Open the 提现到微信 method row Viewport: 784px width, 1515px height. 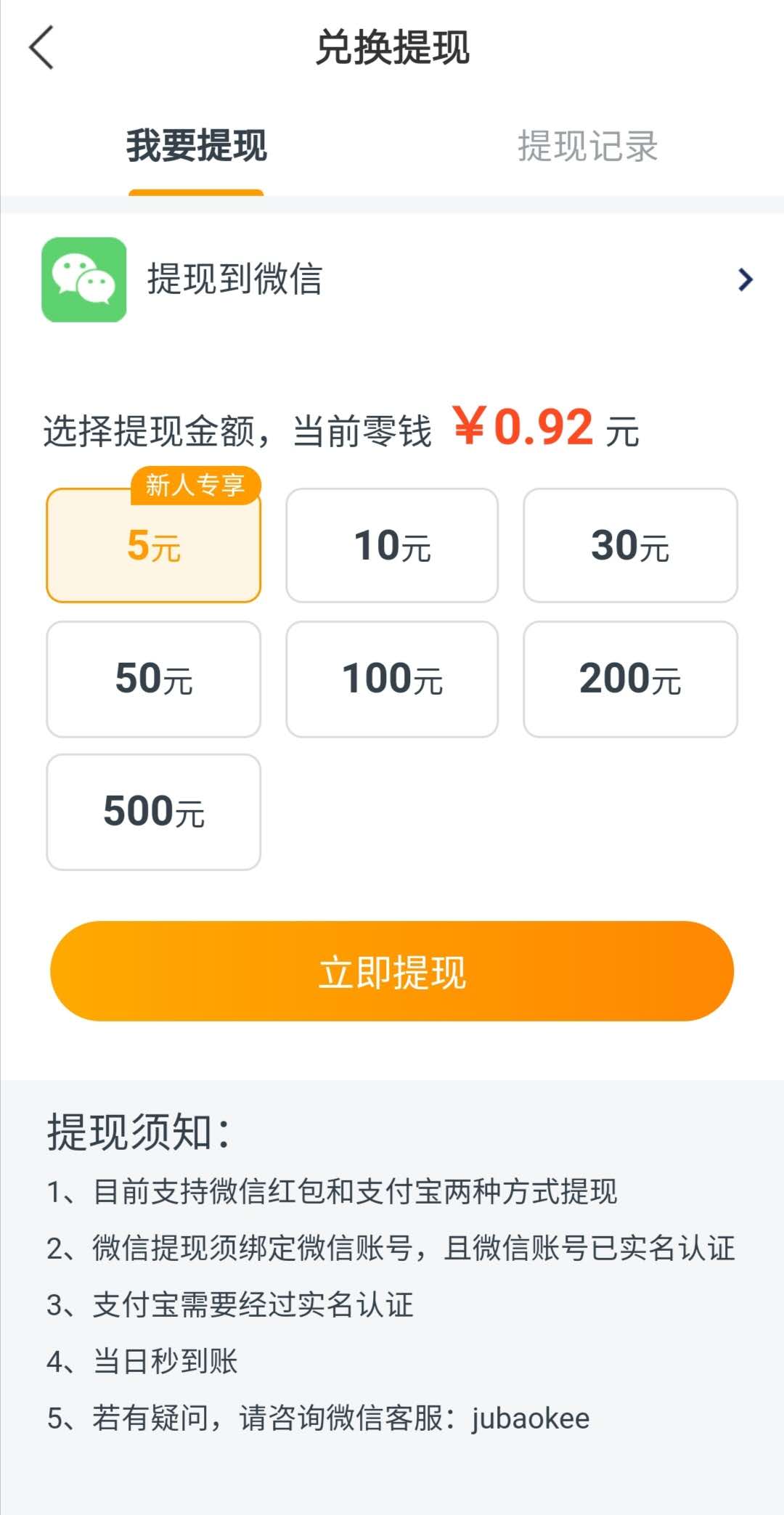392,279
